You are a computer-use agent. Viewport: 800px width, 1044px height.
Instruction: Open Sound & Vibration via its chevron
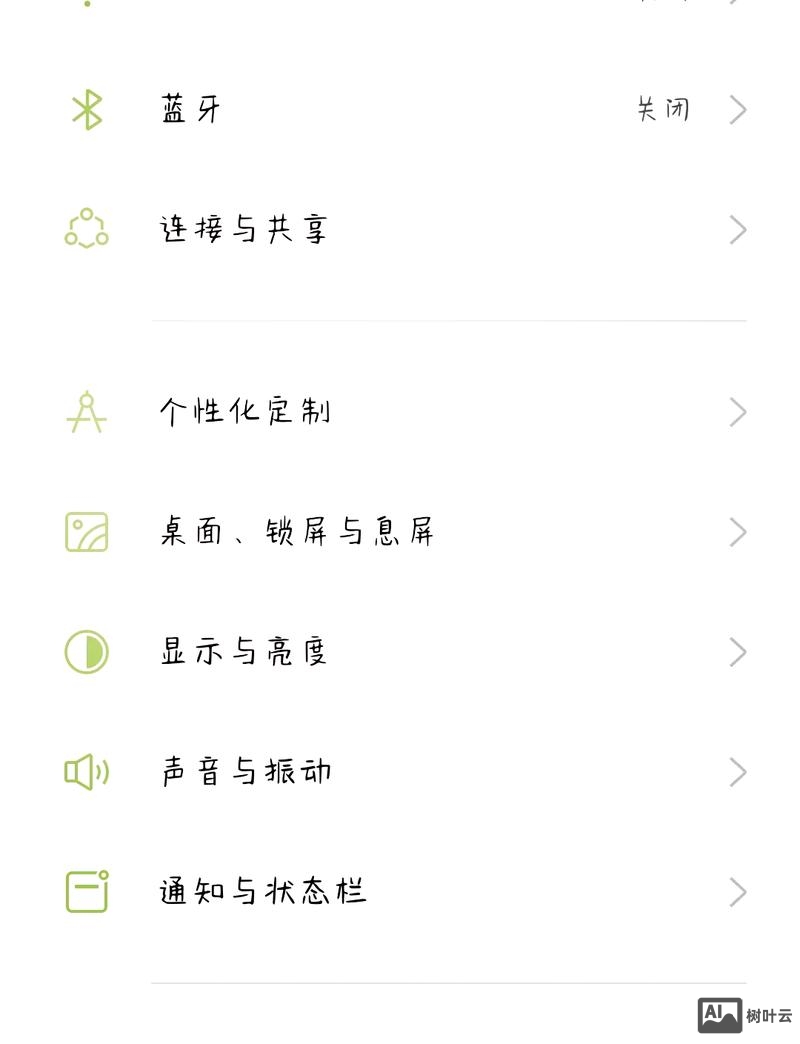pyautogui.click(x=738, y=771)
